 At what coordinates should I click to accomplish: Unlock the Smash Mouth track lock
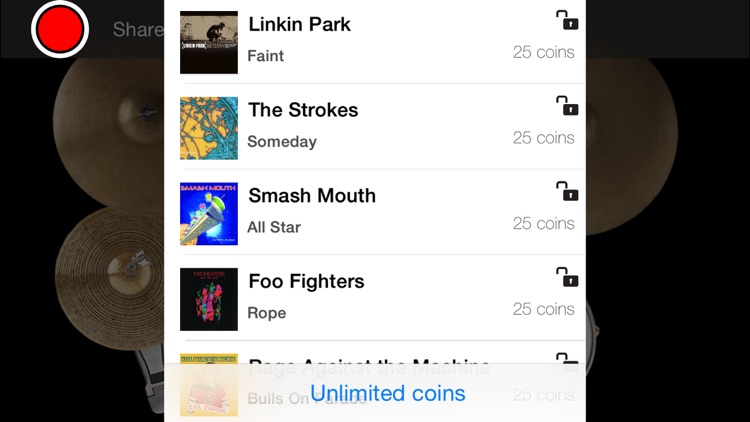pos(567,190)
